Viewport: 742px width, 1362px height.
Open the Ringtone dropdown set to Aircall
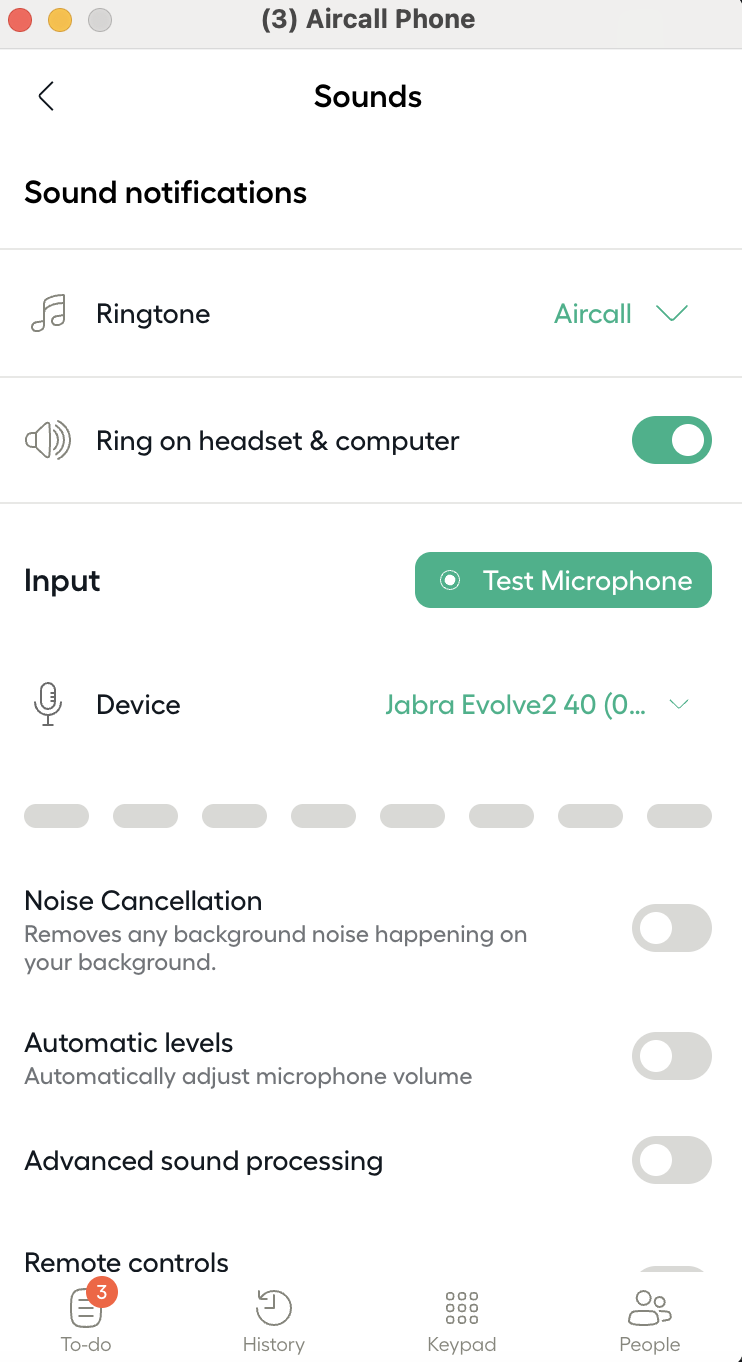click(x=620, y=314)
